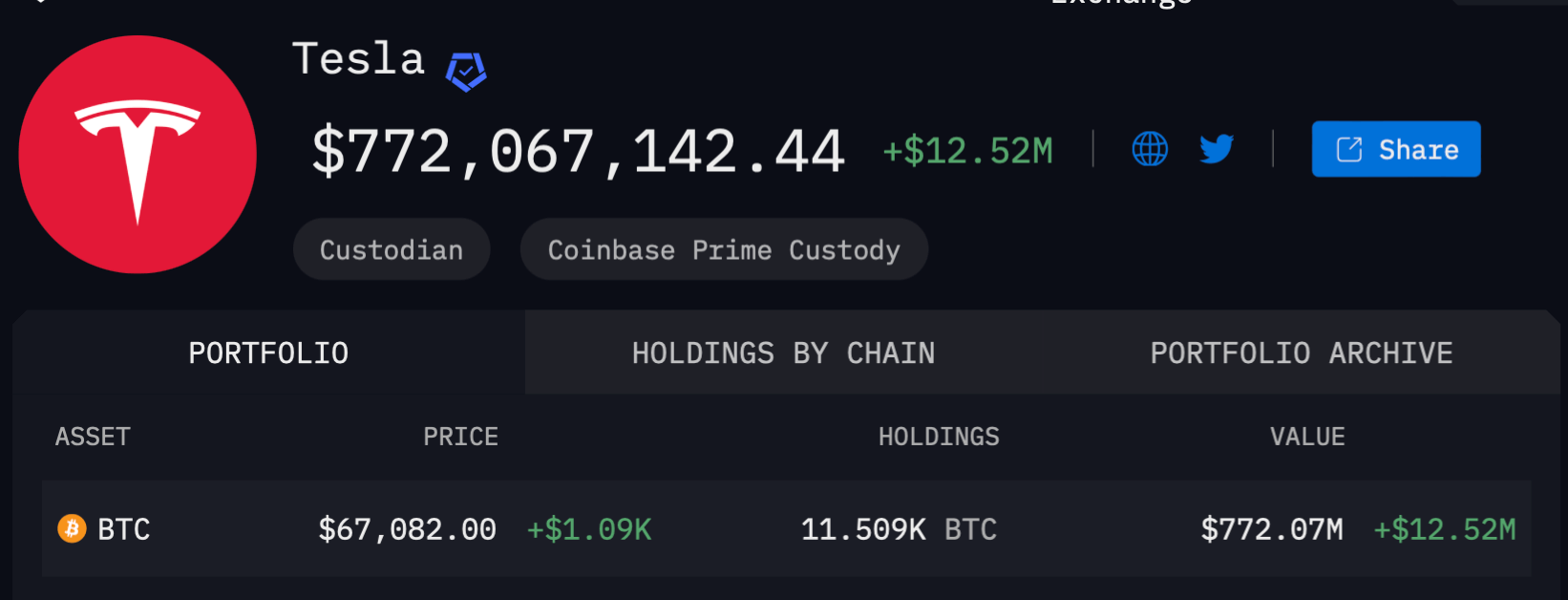
Task: Open the Portfolio Archive tab
Action: click(x=1301, y=353)
